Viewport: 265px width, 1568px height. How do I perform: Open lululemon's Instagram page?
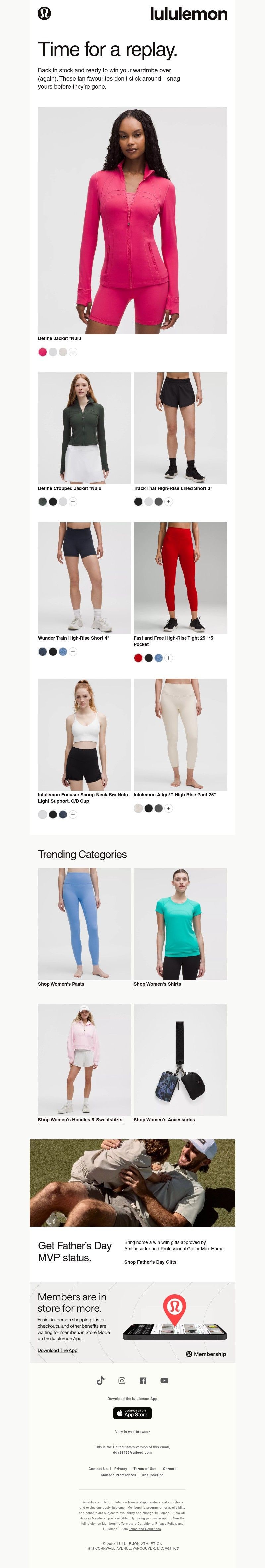122,1381
